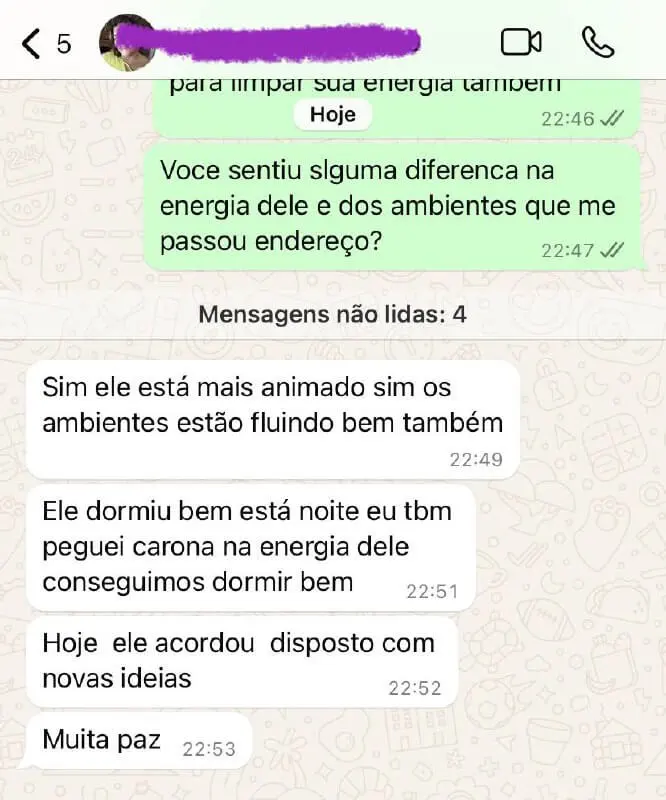
Task: Go back to the chat list
Action: (33, 43)
